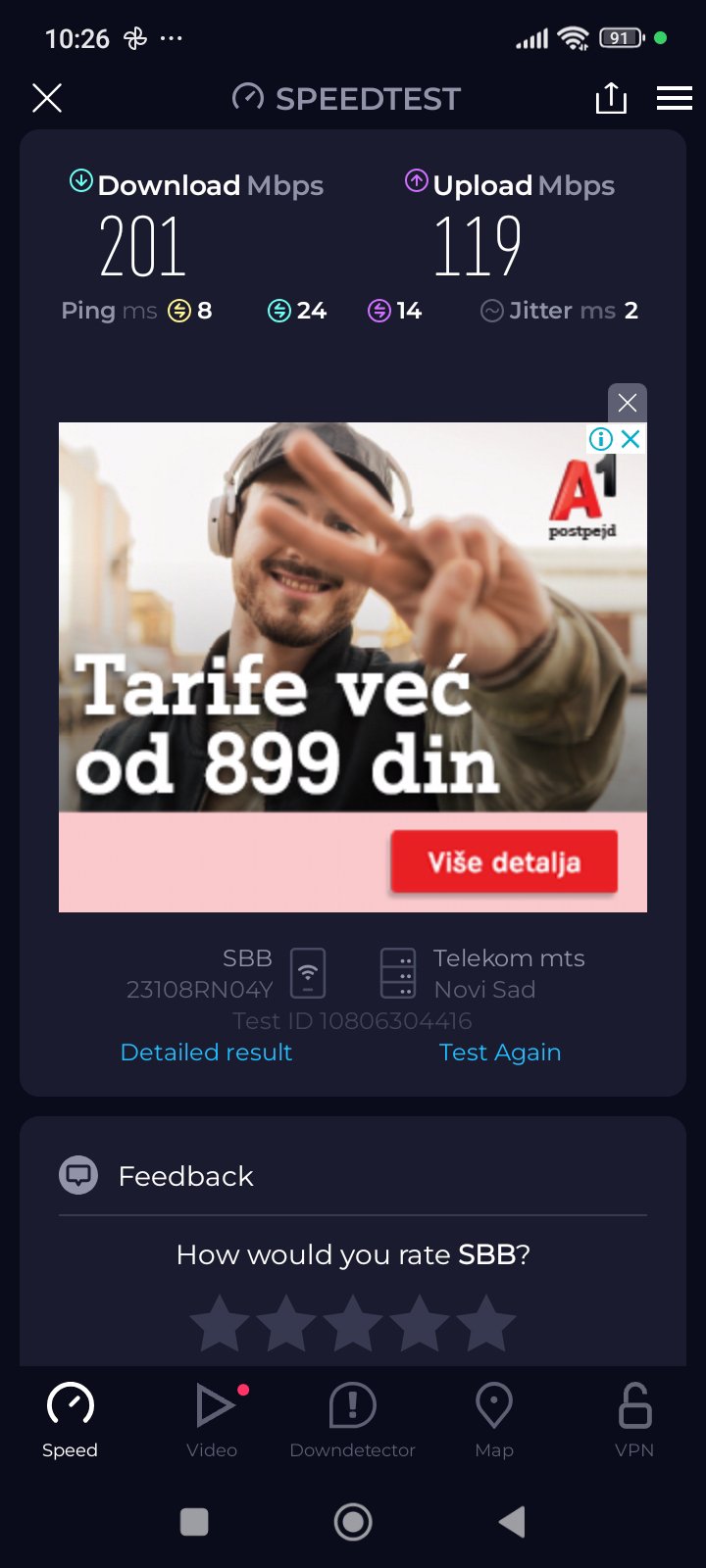Open the hamburger menu
Image resolution: width=706 pixels, height=1568 pixels.
tap(675, 98)
